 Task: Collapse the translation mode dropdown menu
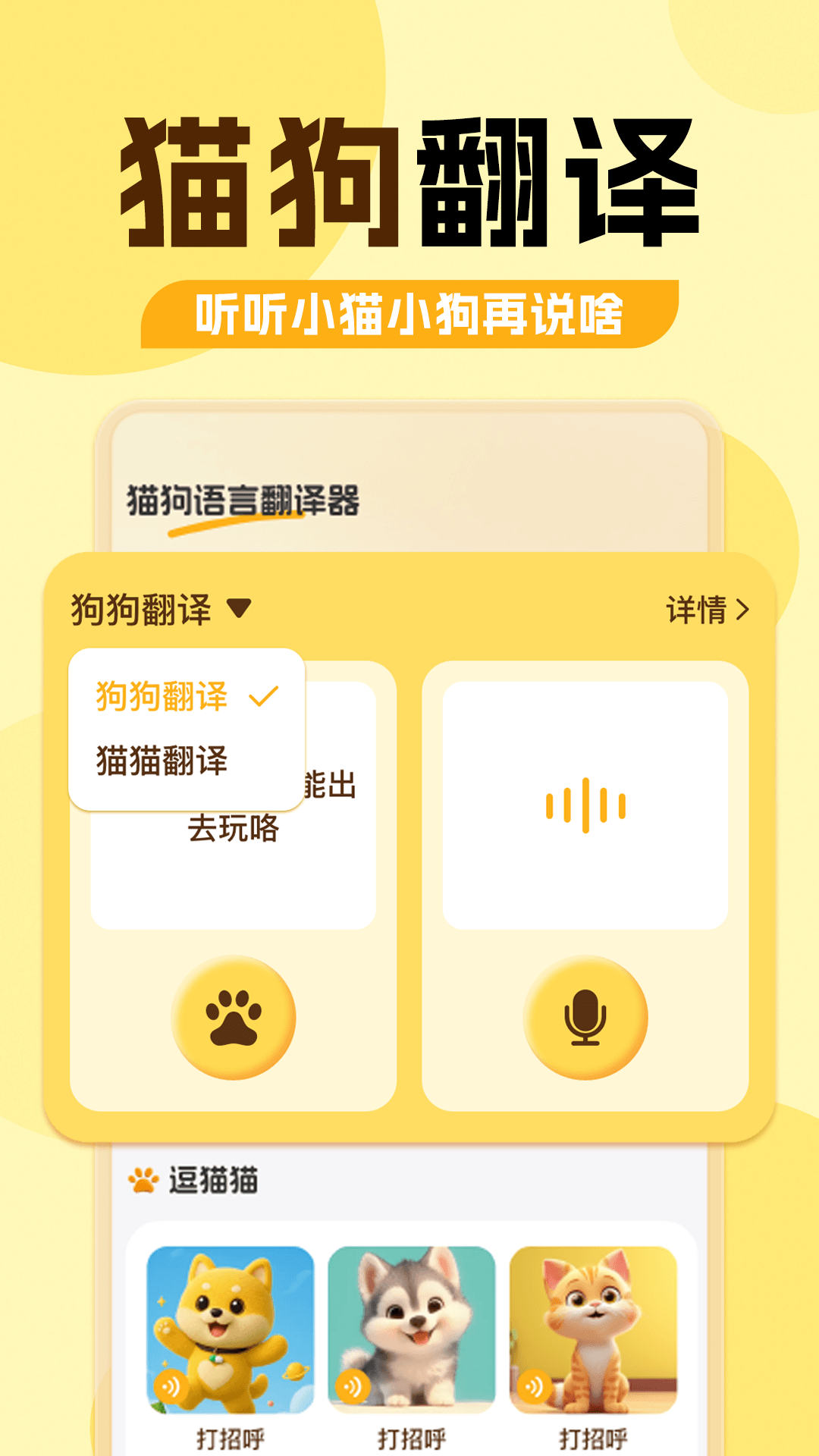point(240,607)
